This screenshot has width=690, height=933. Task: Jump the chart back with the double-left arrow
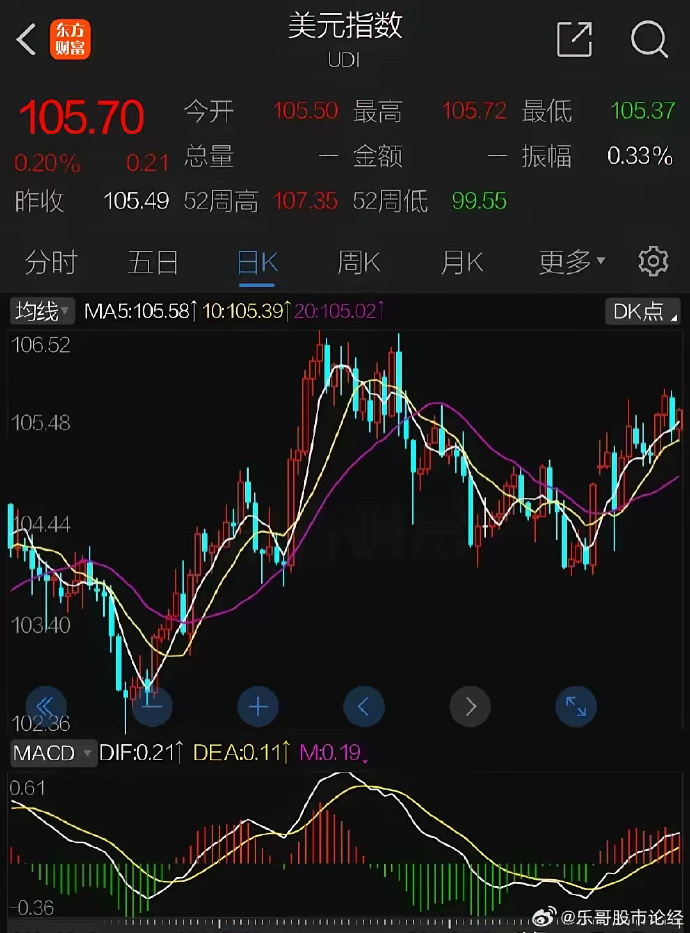48,706
